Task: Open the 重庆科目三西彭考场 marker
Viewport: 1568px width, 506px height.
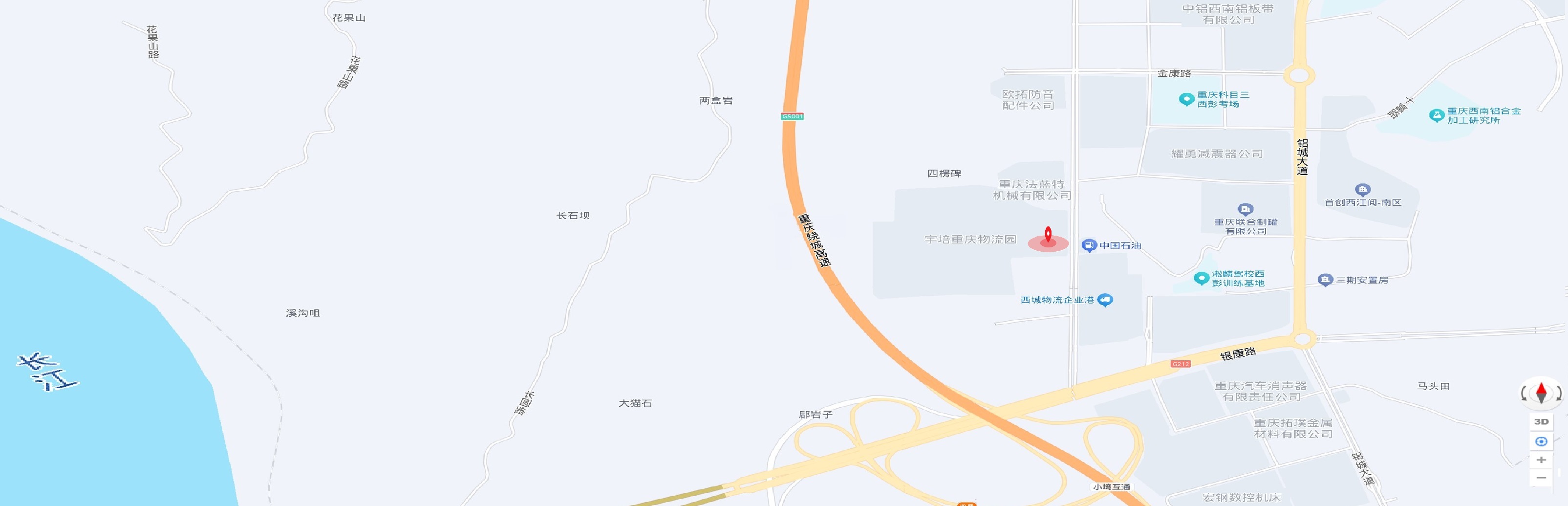Action: tap(1186, 99)
